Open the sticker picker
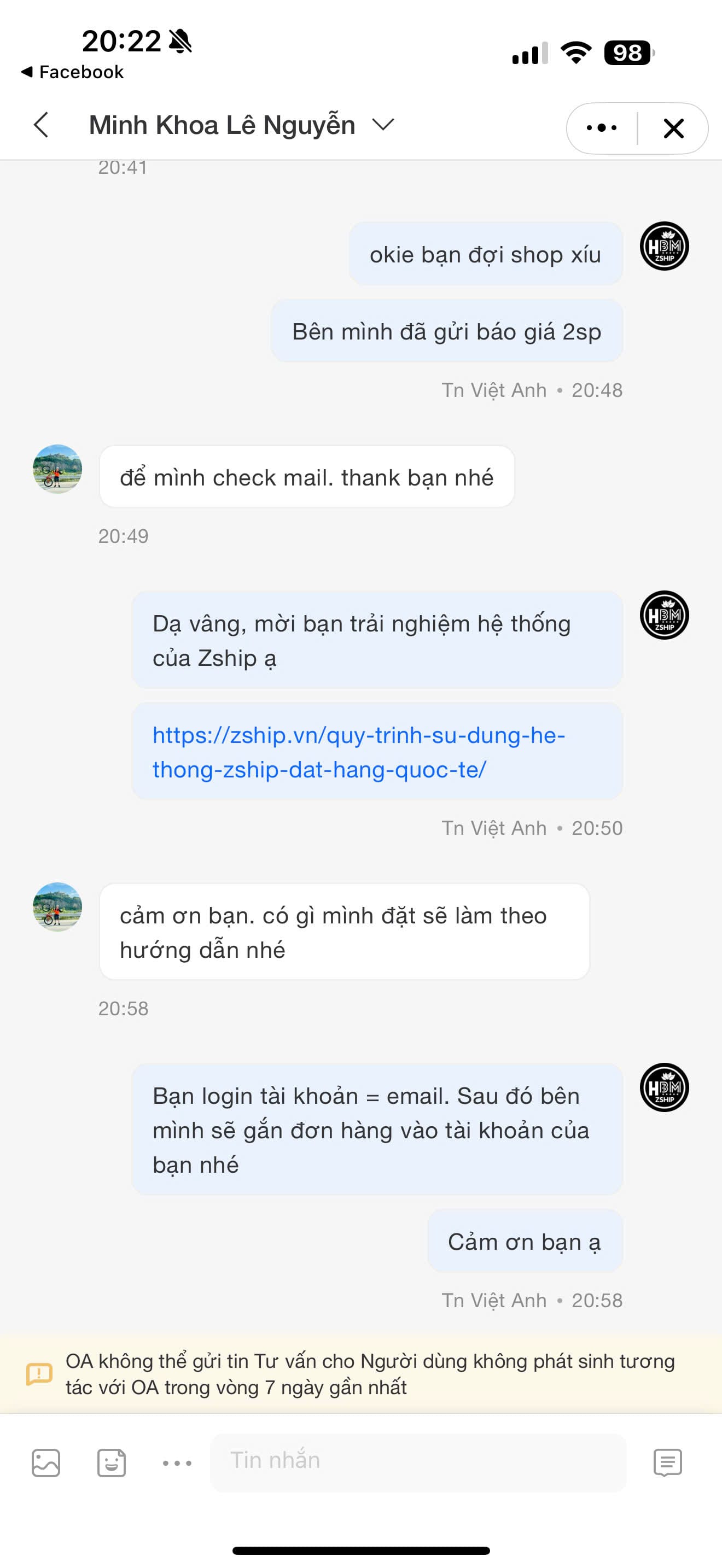The image size is (722, 1568). tap(112, 1462)
